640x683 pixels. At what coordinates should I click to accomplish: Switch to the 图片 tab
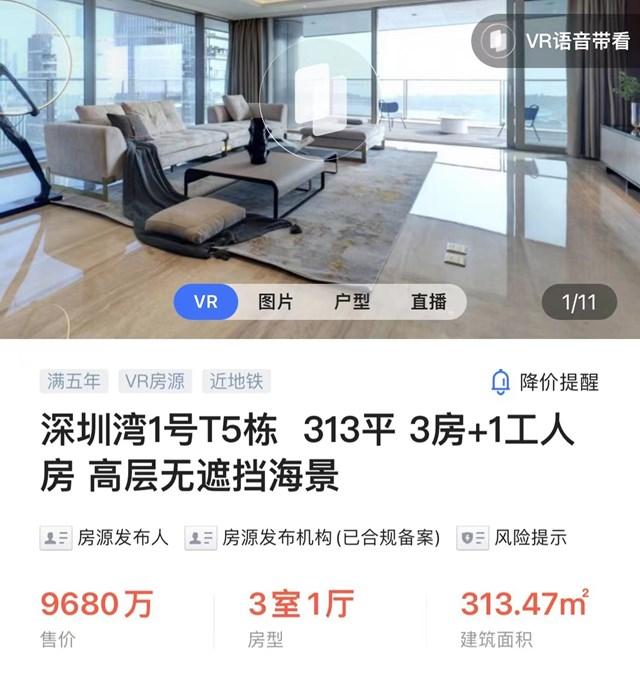pyautogui.click(x=276, y=301)
